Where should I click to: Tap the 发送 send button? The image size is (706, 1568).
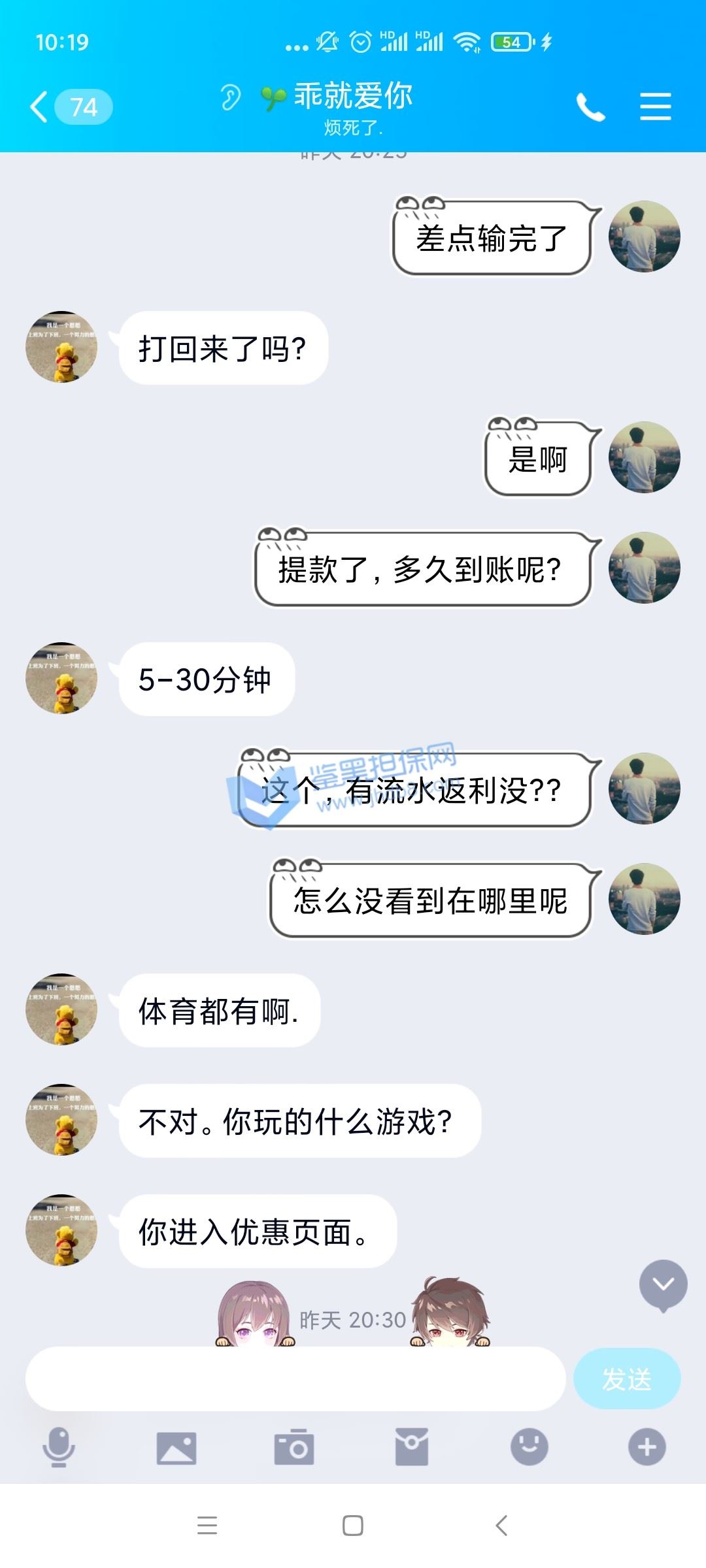tap(626, 1379)
